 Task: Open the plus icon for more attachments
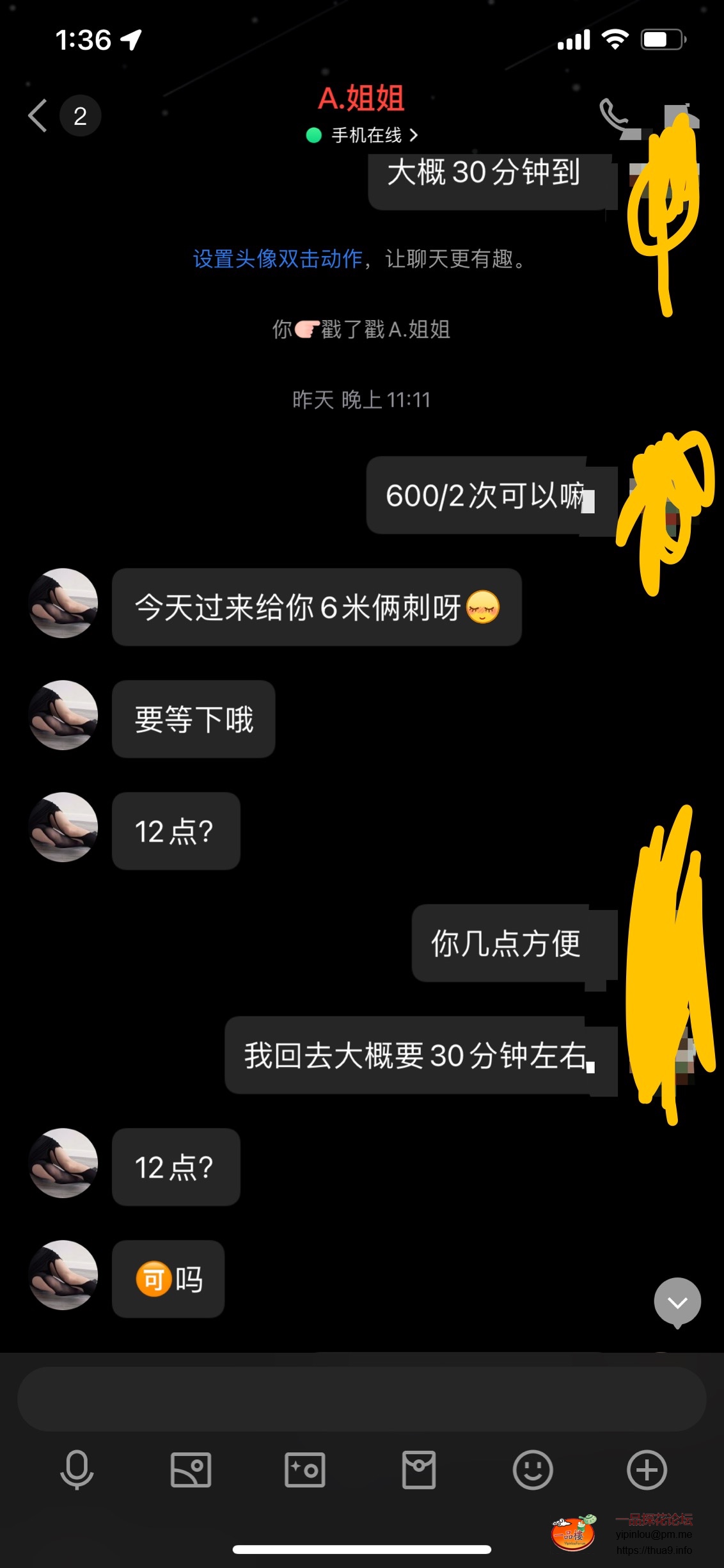(646, 1469)
